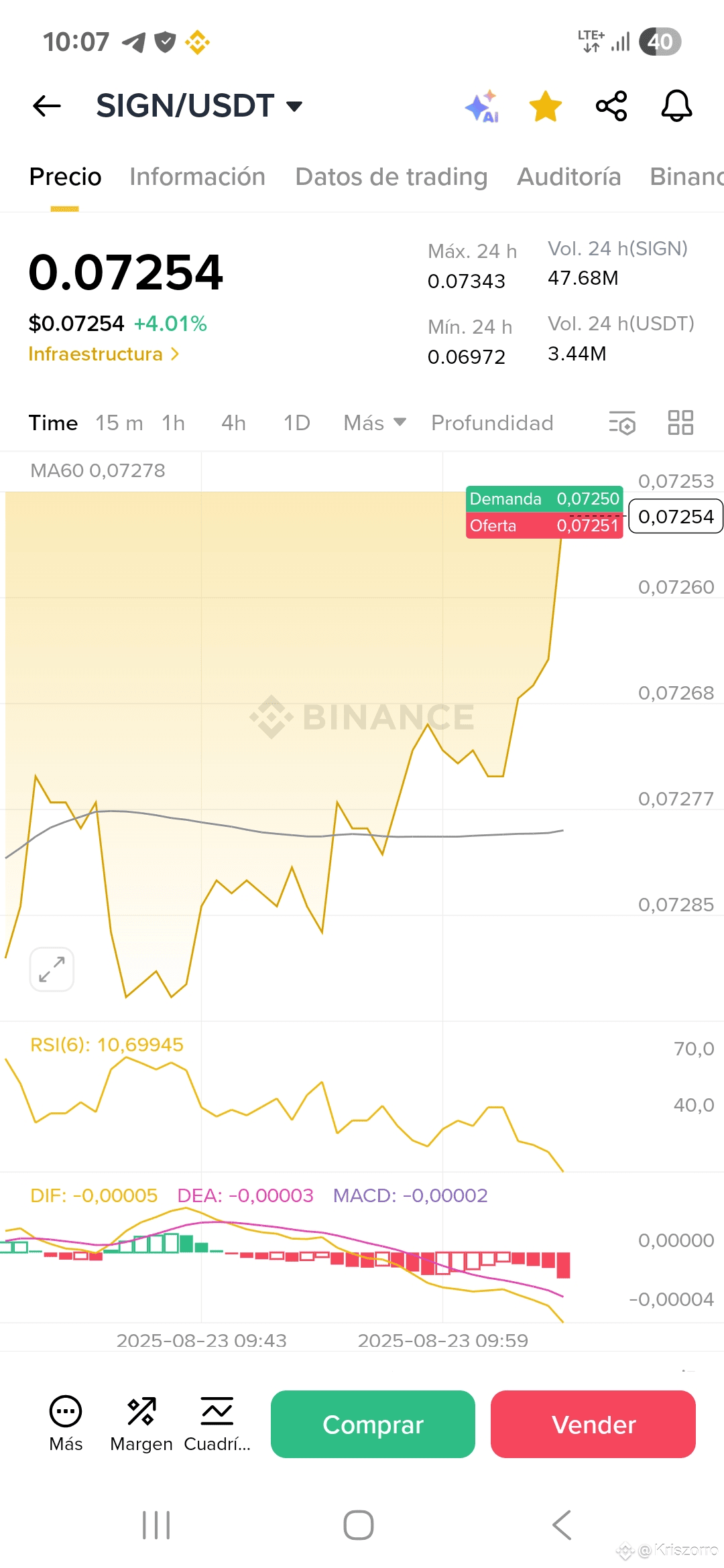The height and width of the screenshot is (1568, 724).
Task: Expand the Más interval dropdown
Action: (x=375, y=423)
